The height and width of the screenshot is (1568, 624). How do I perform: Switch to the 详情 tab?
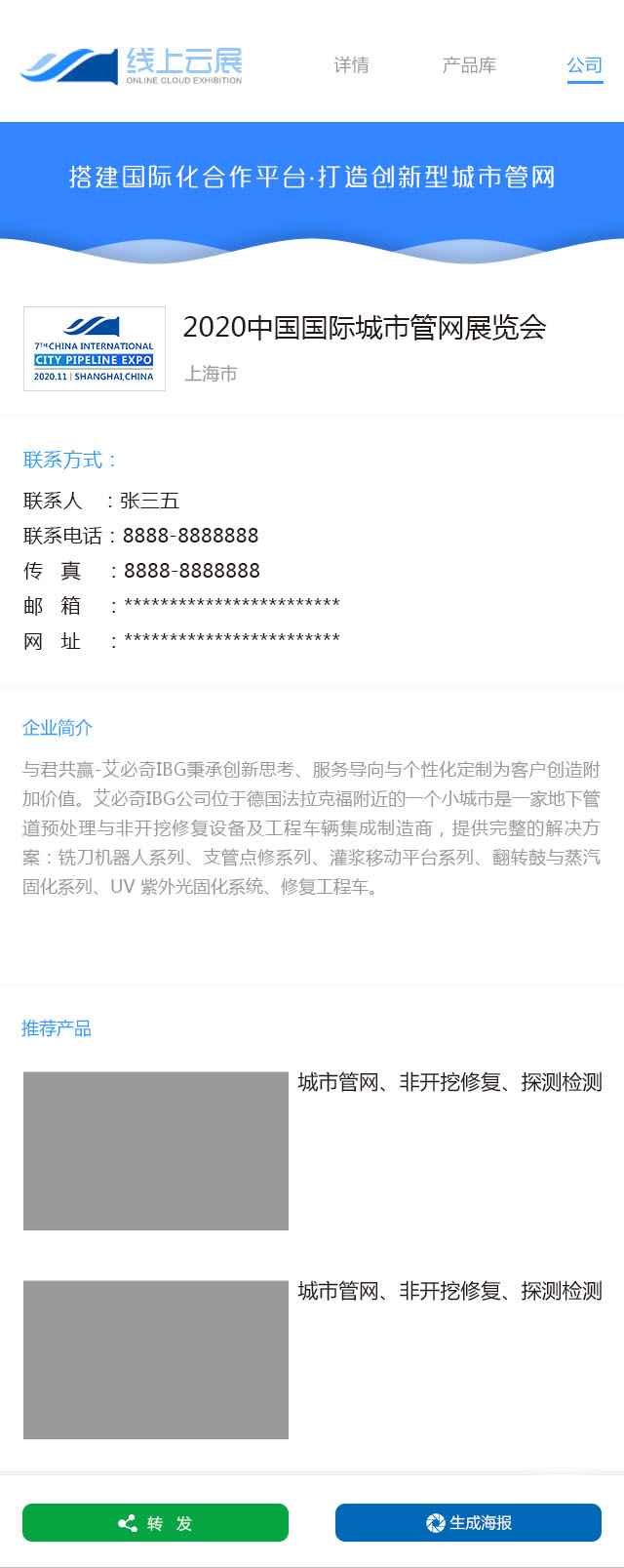(x=351, y=65)
